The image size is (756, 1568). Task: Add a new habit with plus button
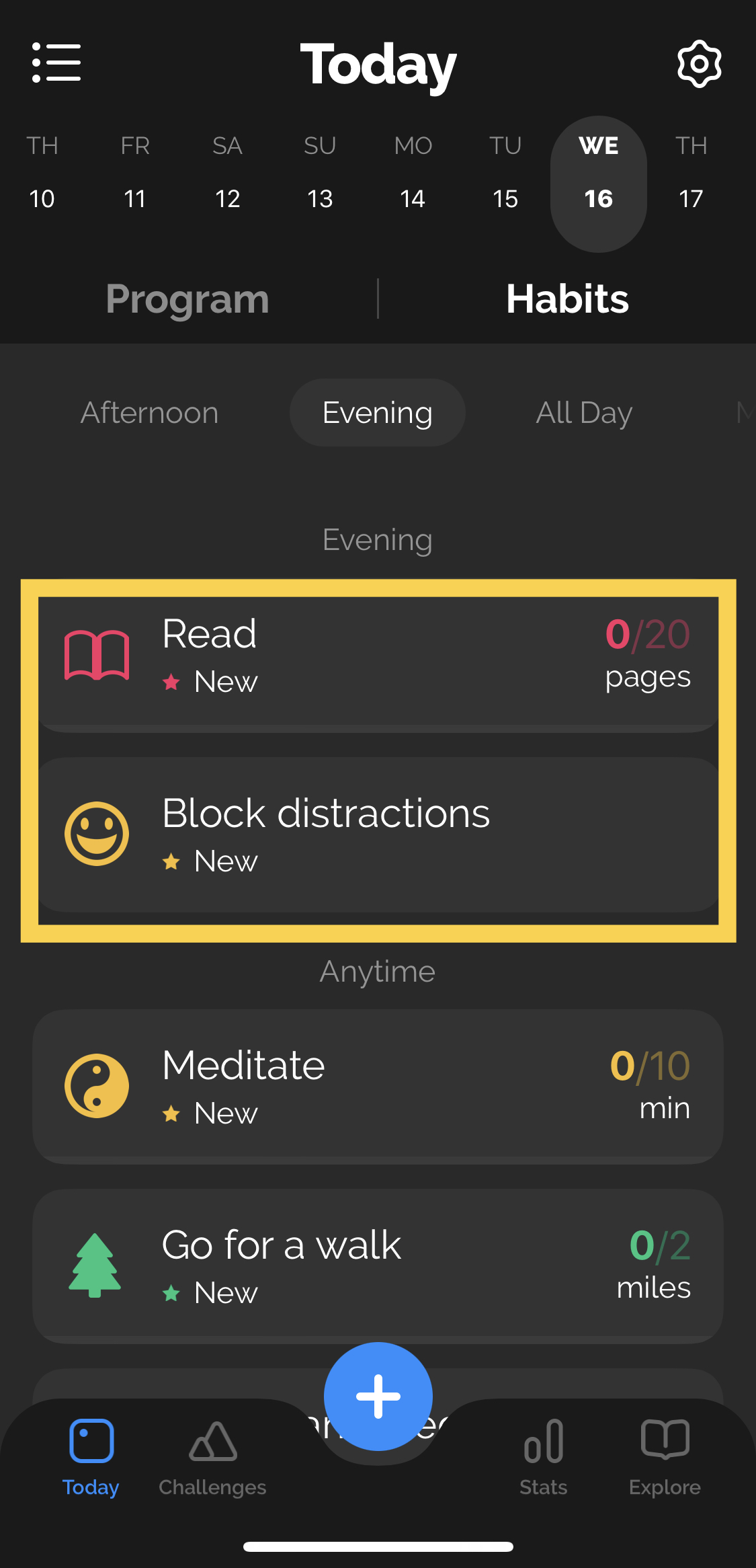[x=378, y=1397]
